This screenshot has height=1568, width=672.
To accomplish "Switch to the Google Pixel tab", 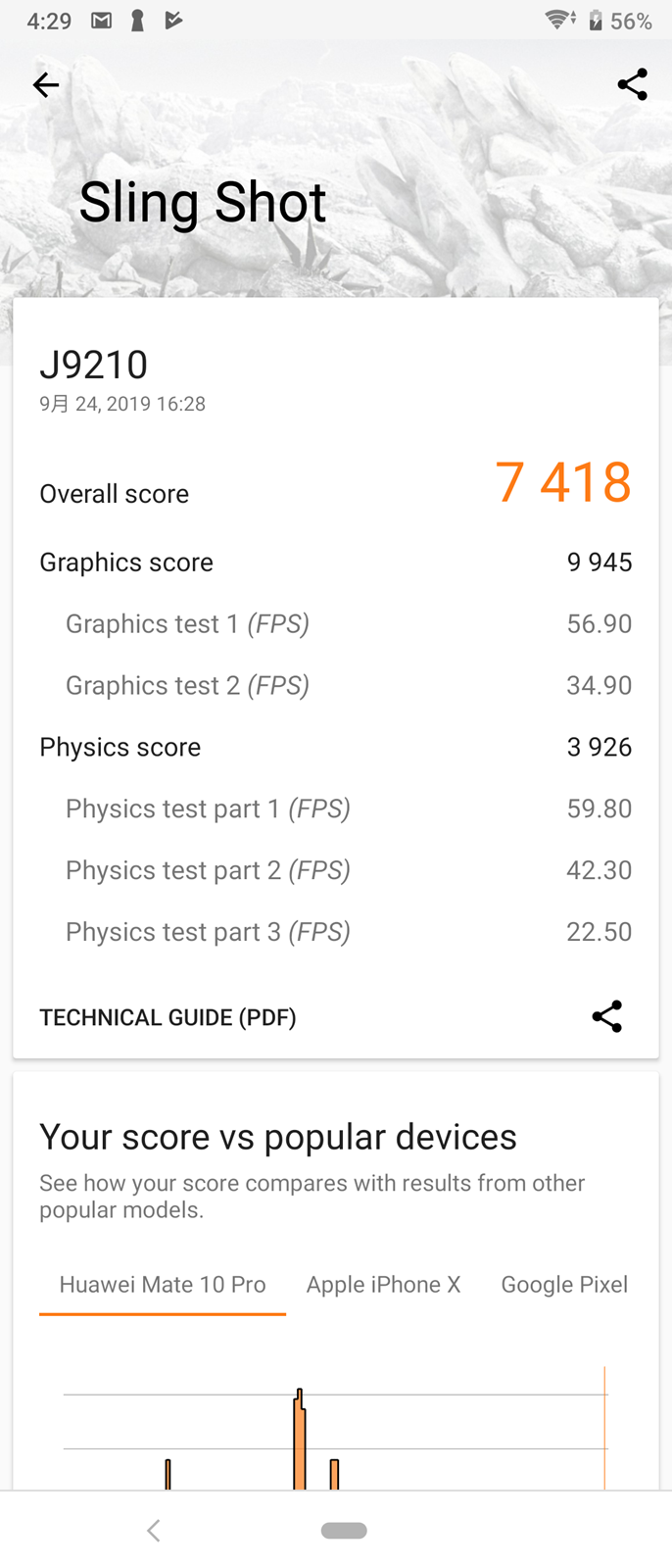I will (x=564, y=1285).
